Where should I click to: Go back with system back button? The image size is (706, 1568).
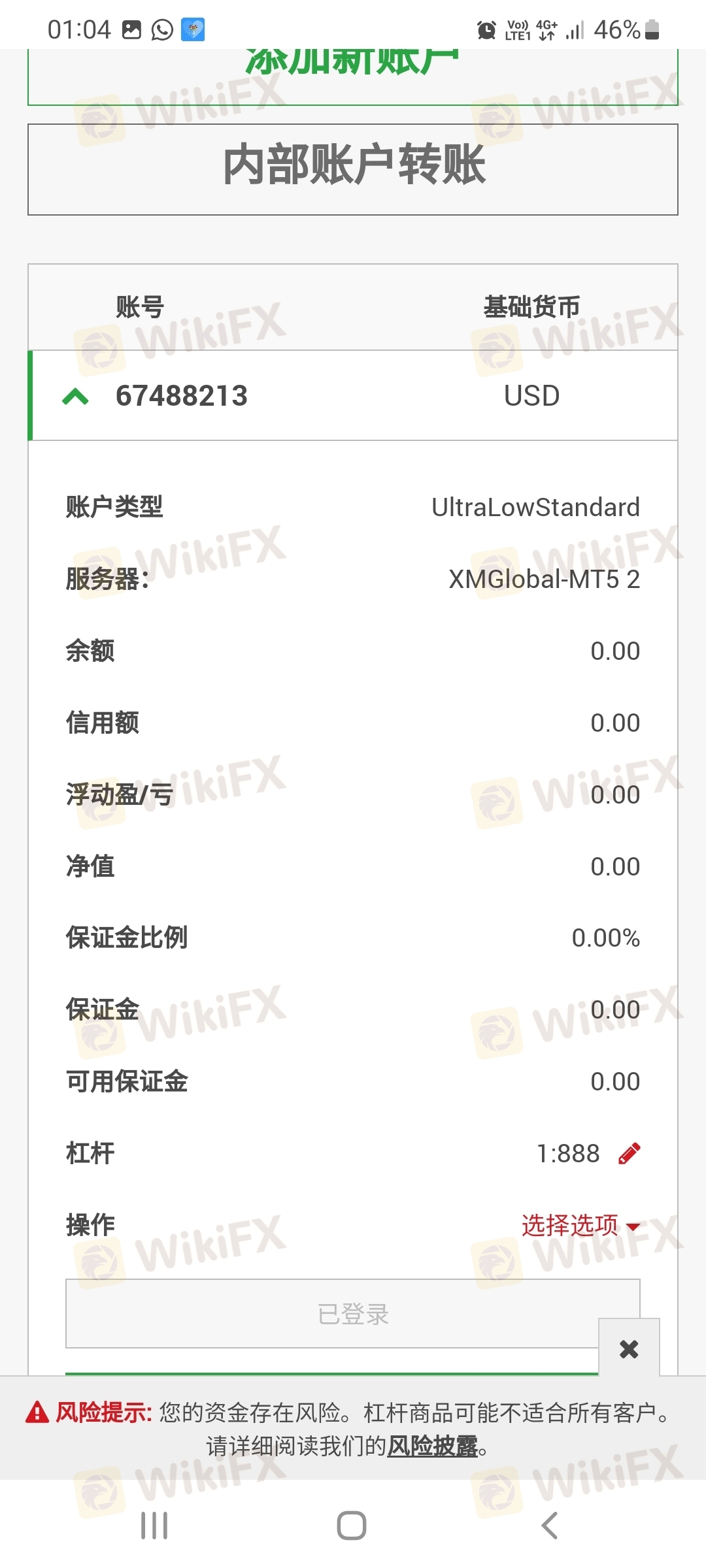pos(550,1526)
